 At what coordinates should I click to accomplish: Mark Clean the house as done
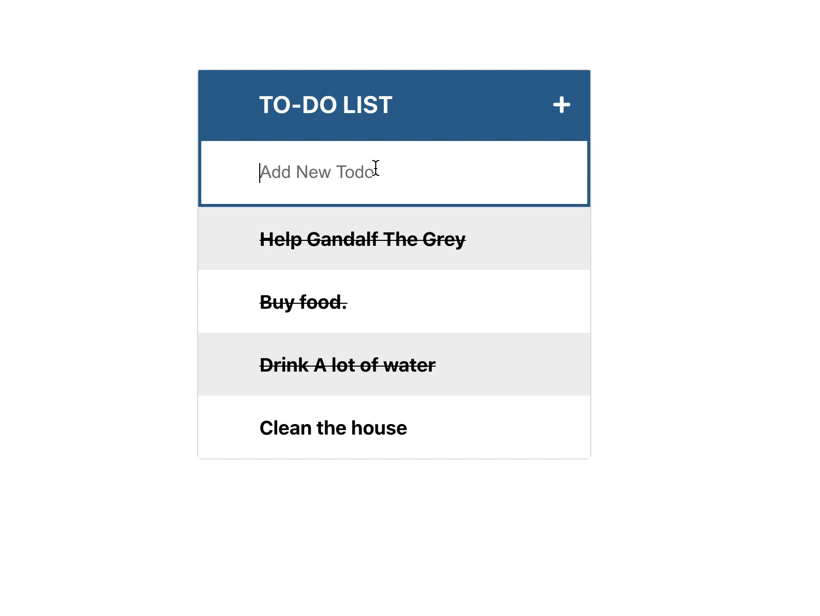[x=333, y=428]
